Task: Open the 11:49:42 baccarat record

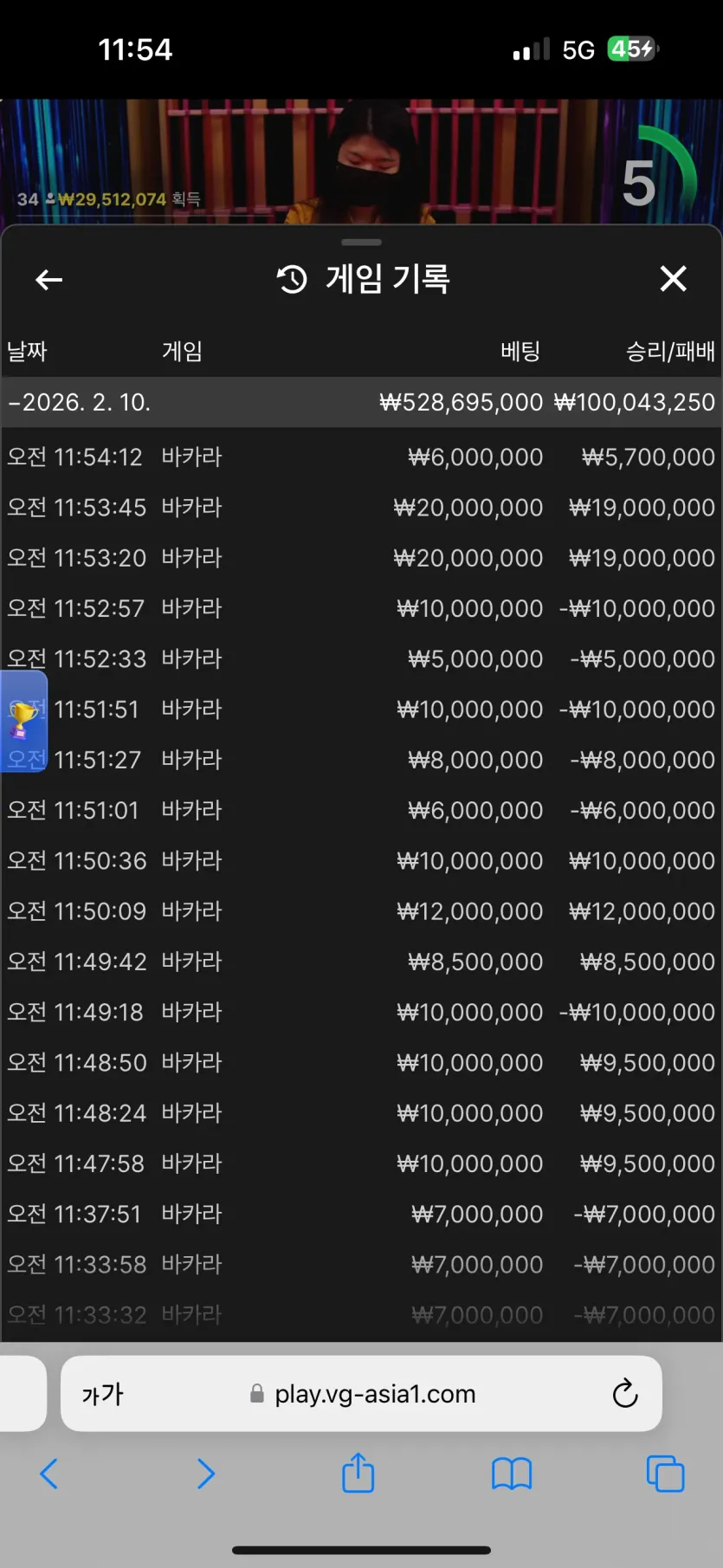Action: (x=361, y=962)
